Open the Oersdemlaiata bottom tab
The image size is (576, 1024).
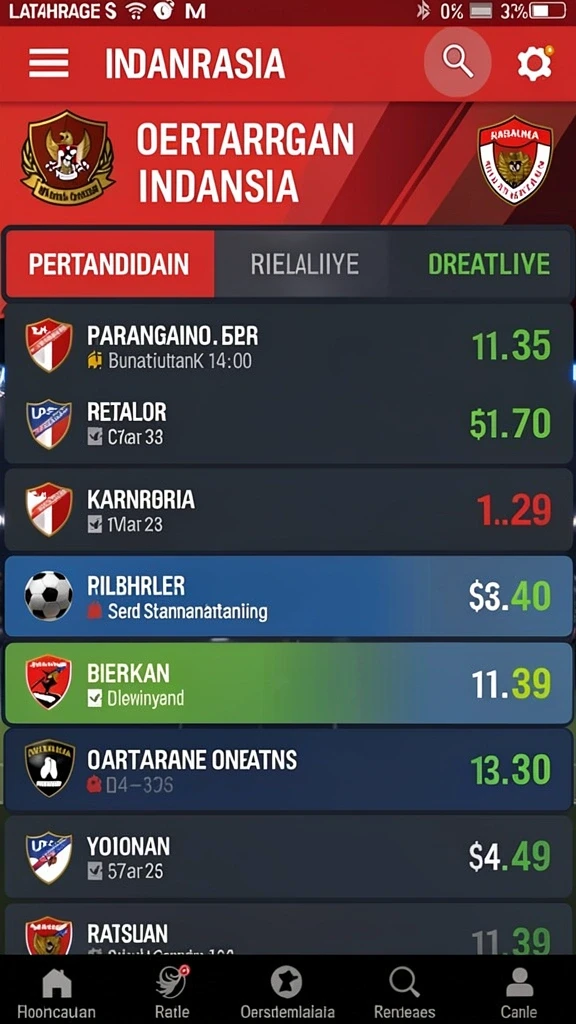(287, 992)
